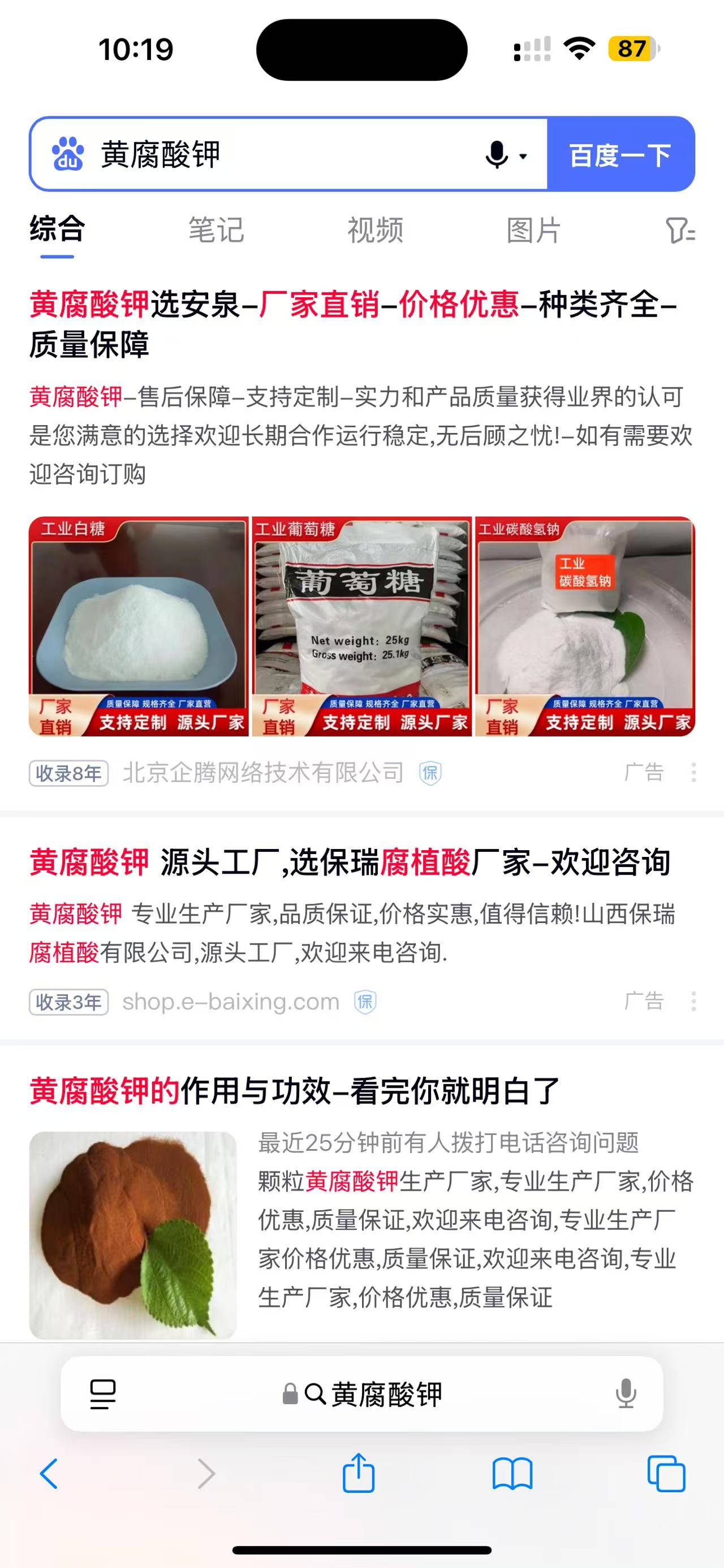Viewport: 724px width, 1568px height.
Task: View the 工业白糖 product image
Action: [x=139, y=626]
